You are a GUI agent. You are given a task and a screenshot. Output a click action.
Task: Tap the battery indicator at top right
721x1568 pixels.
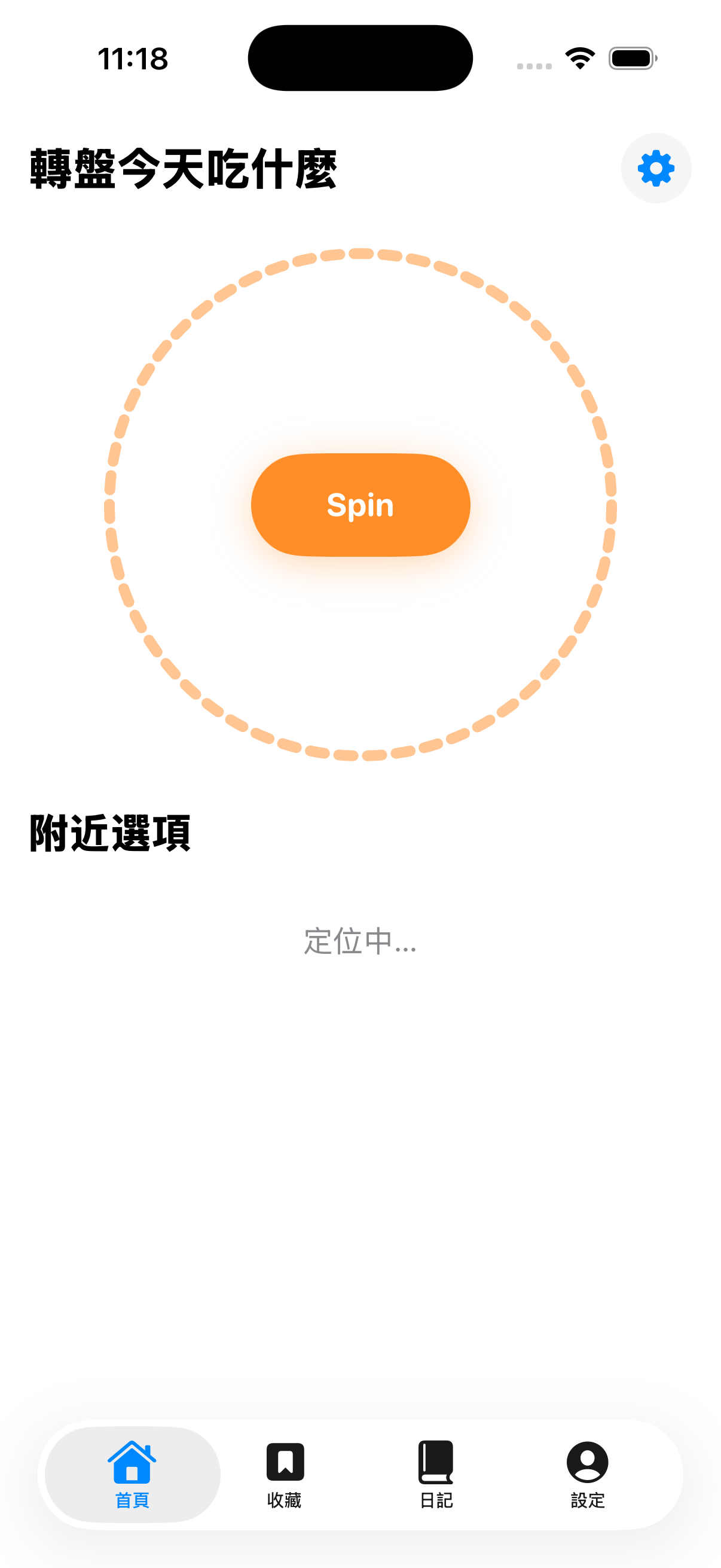631,57
